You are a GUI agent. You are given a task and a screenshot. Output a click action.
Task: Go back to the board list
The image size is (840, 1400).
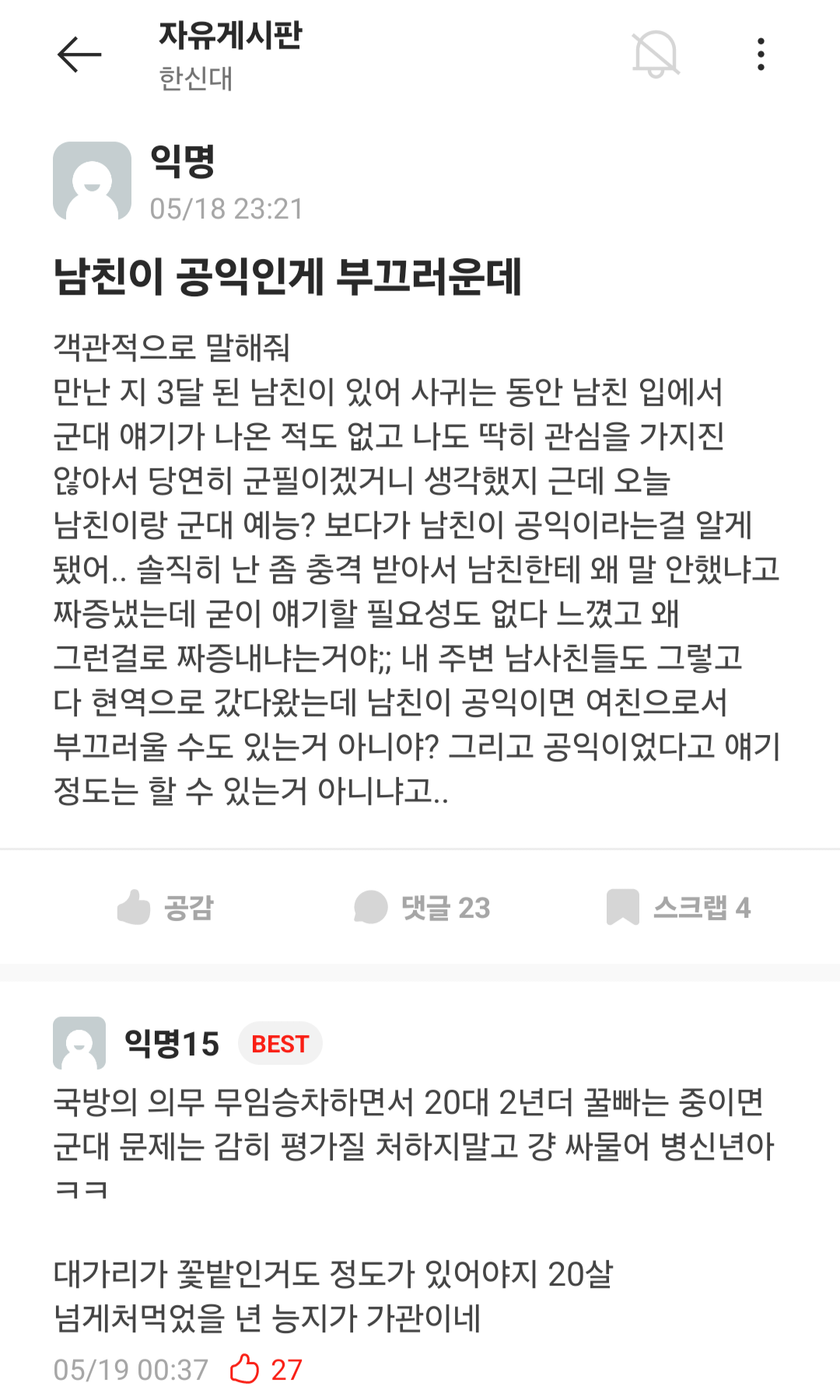tap(79, 54)
